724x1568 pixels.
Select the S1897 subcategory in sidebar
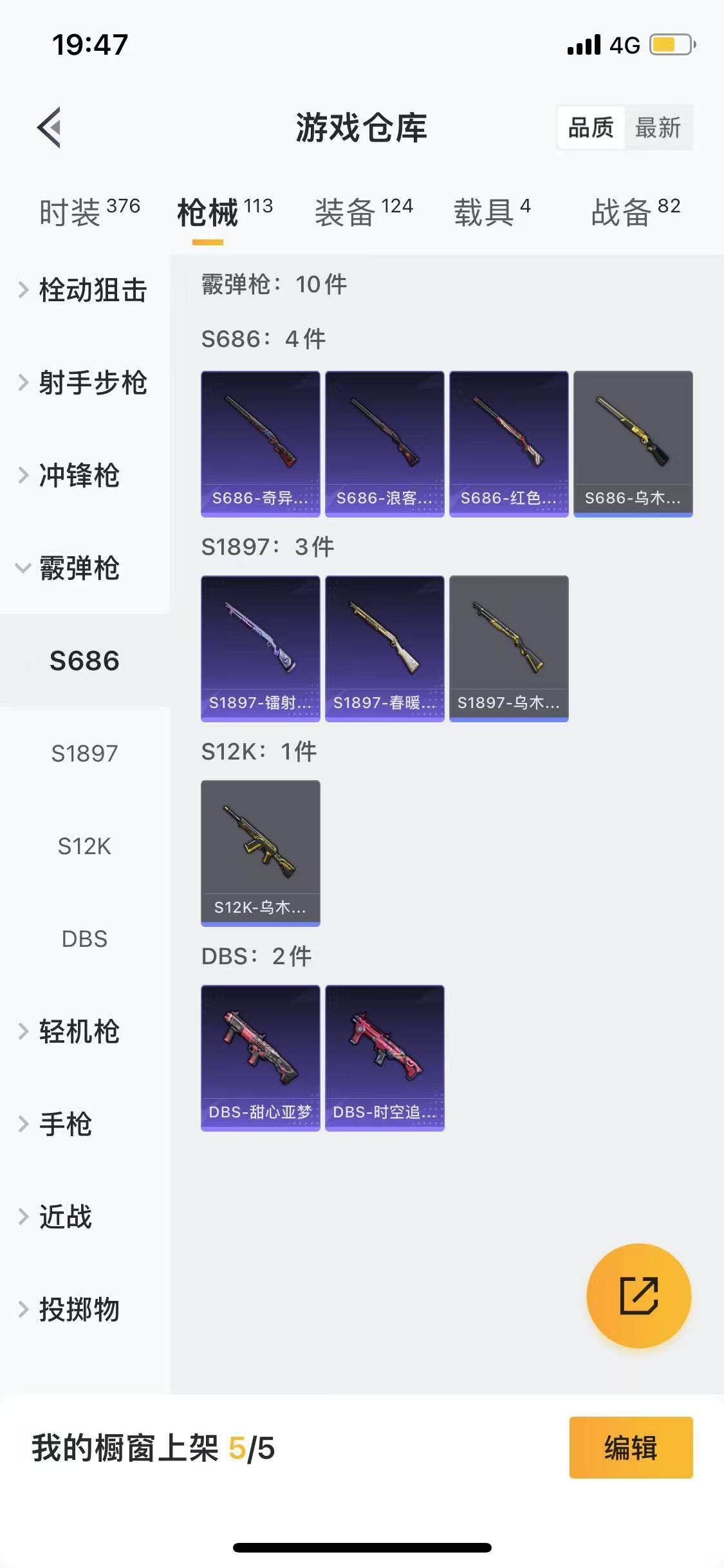point(84,753)
